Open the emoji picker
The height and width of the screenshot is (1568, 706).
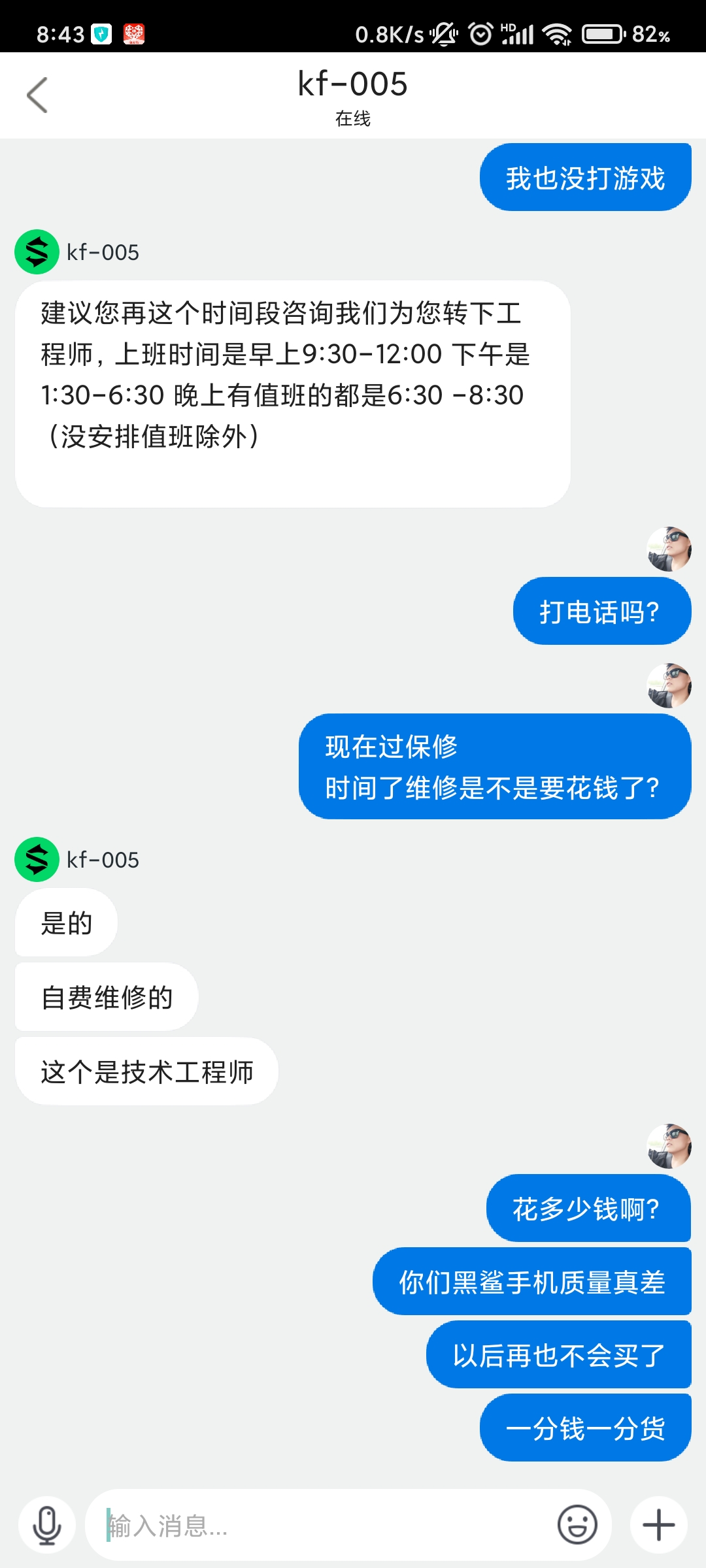point(577,1526)
